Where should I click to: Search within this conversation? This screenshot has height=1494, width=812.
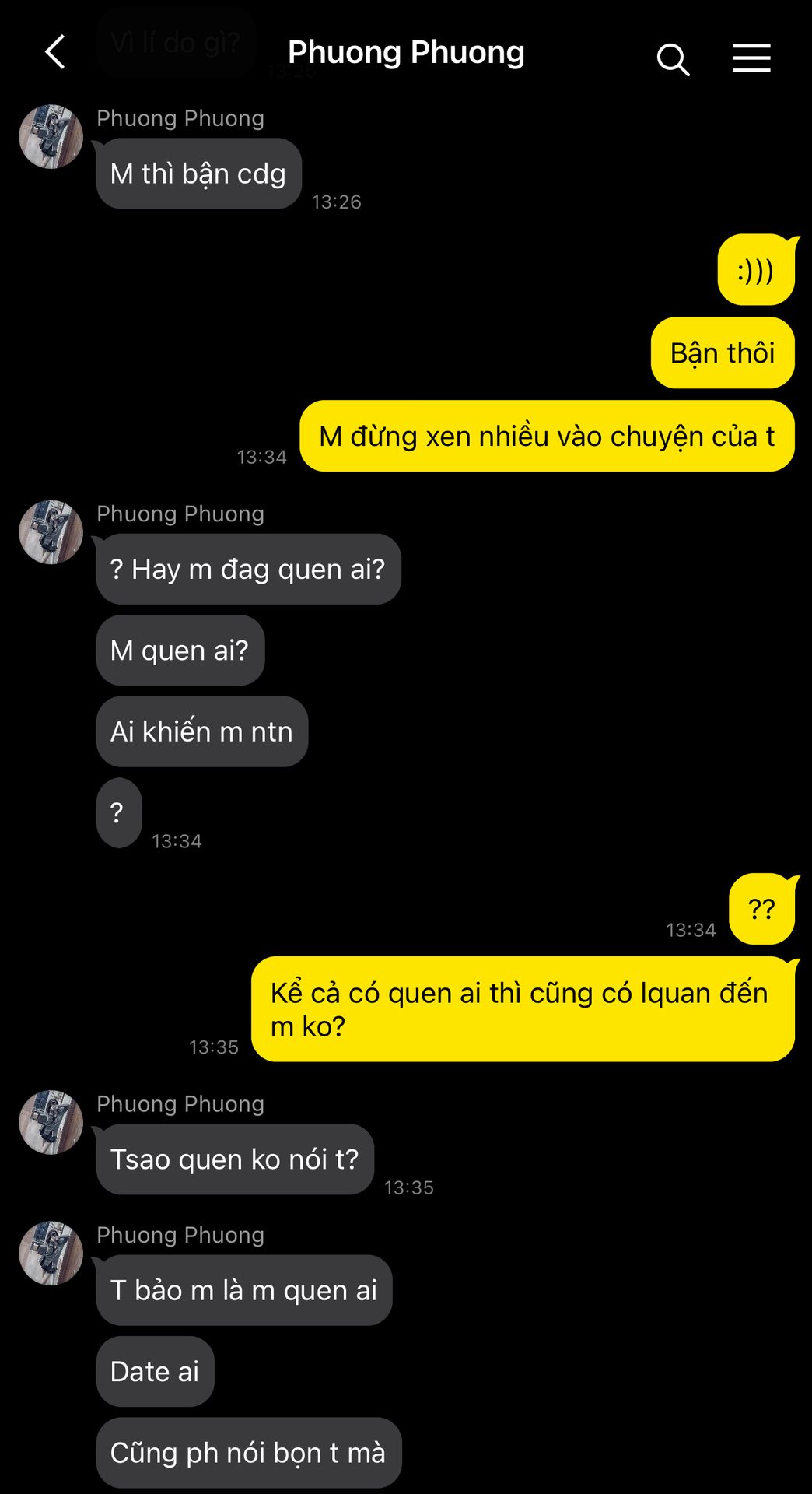coord(673,59)
